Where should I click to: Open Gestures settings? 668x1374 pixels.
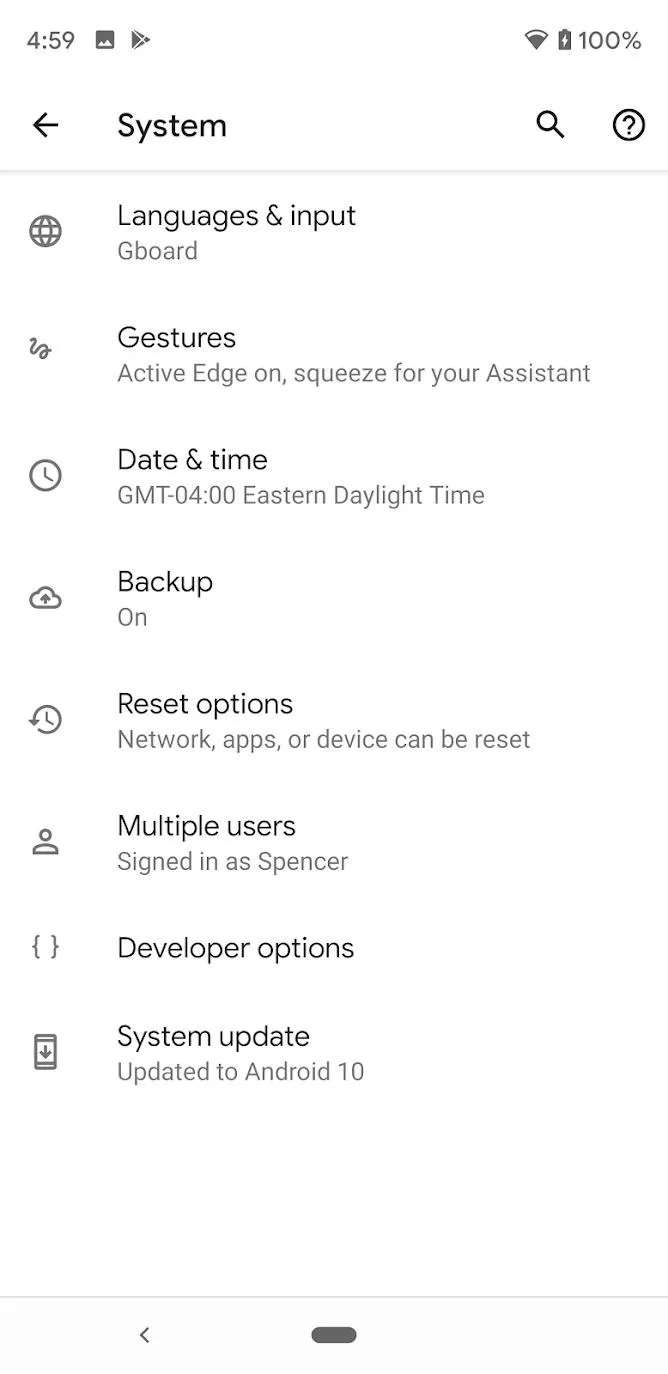pyautogui.click(x=334, y=354)
